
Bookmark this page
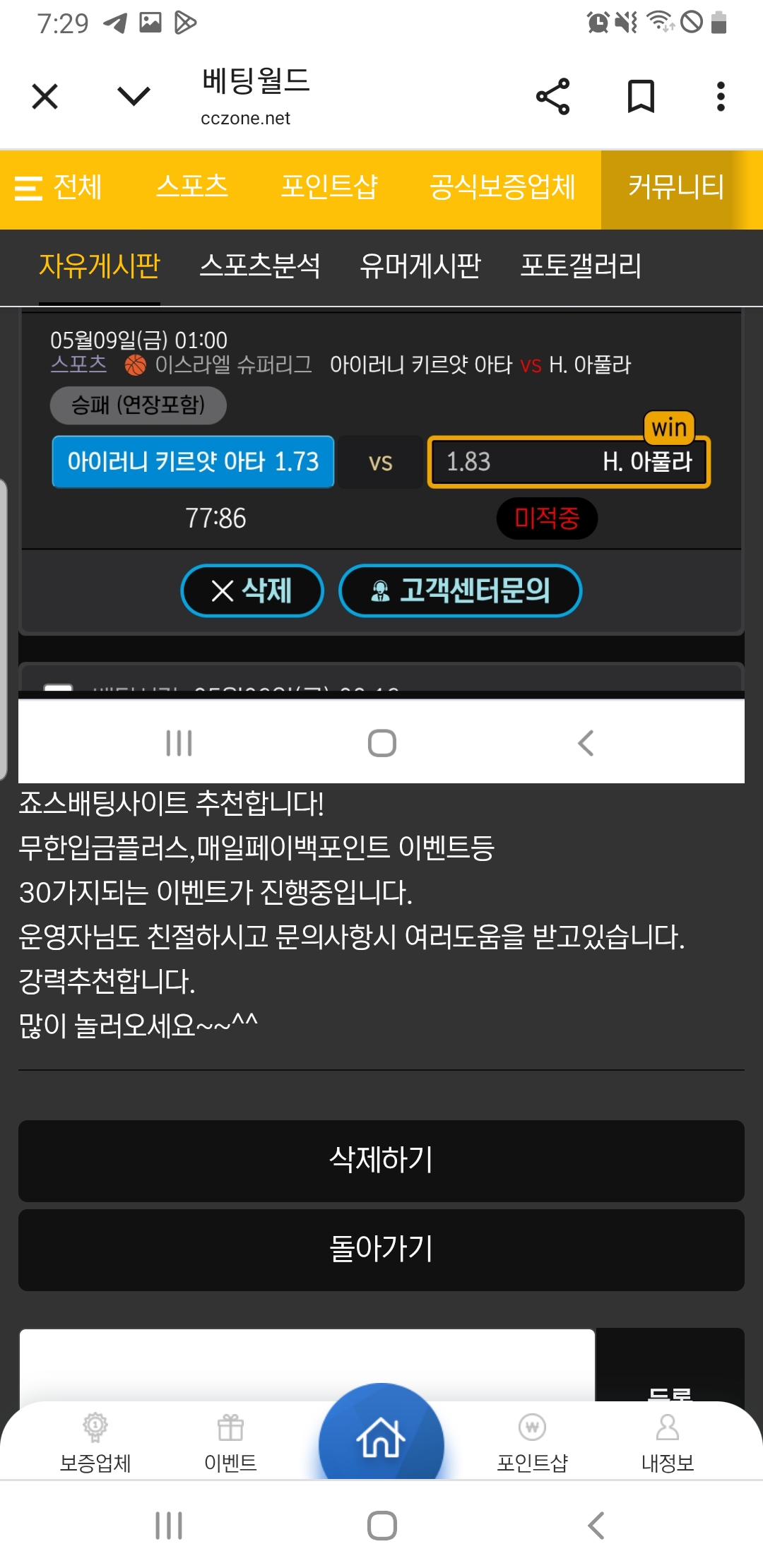[x=641, y=96]
